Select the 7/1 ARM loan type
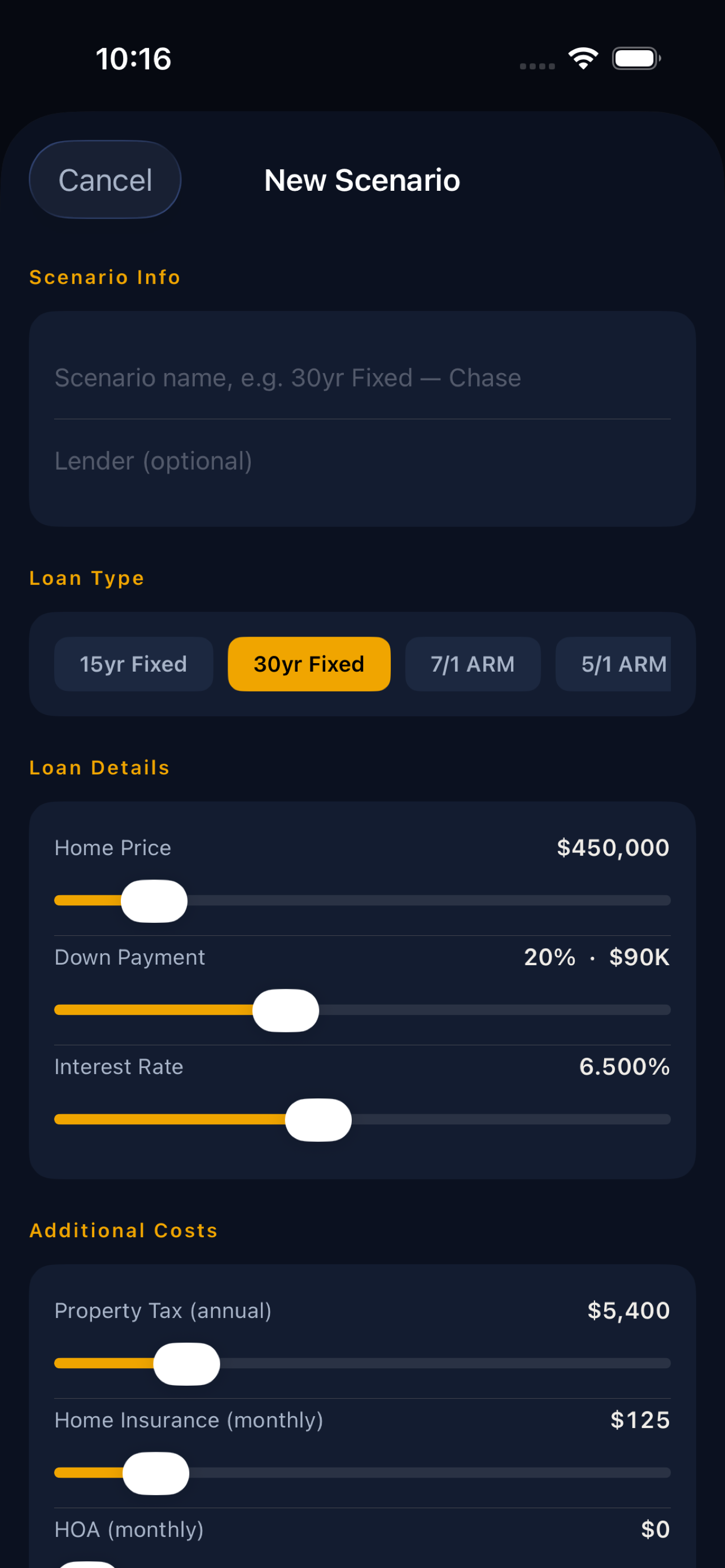This screenshot has width=725, height=1568. [473, 664]
